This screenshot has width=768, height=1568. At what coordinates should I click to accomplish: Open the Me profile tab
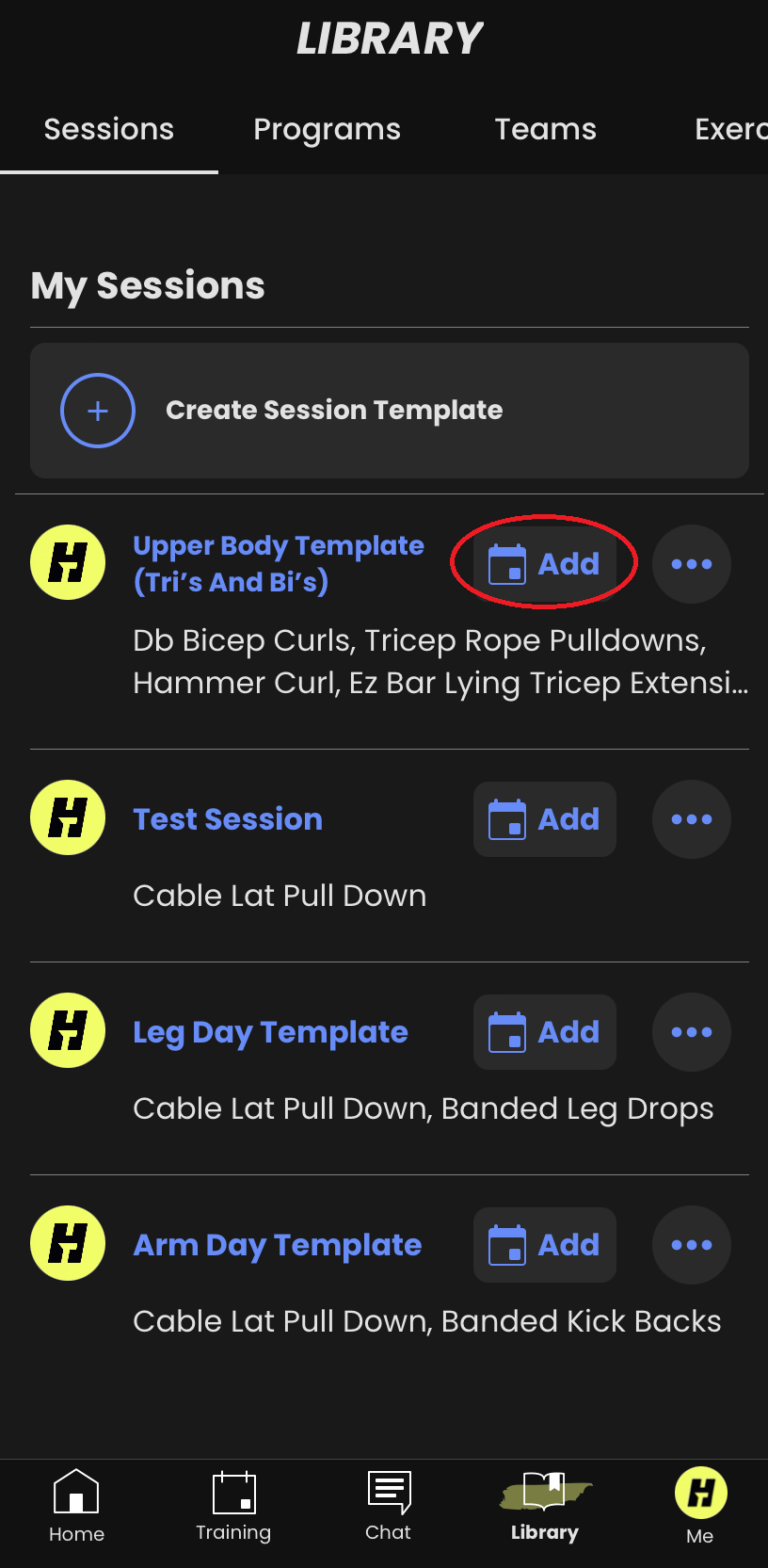(700, 1507)
